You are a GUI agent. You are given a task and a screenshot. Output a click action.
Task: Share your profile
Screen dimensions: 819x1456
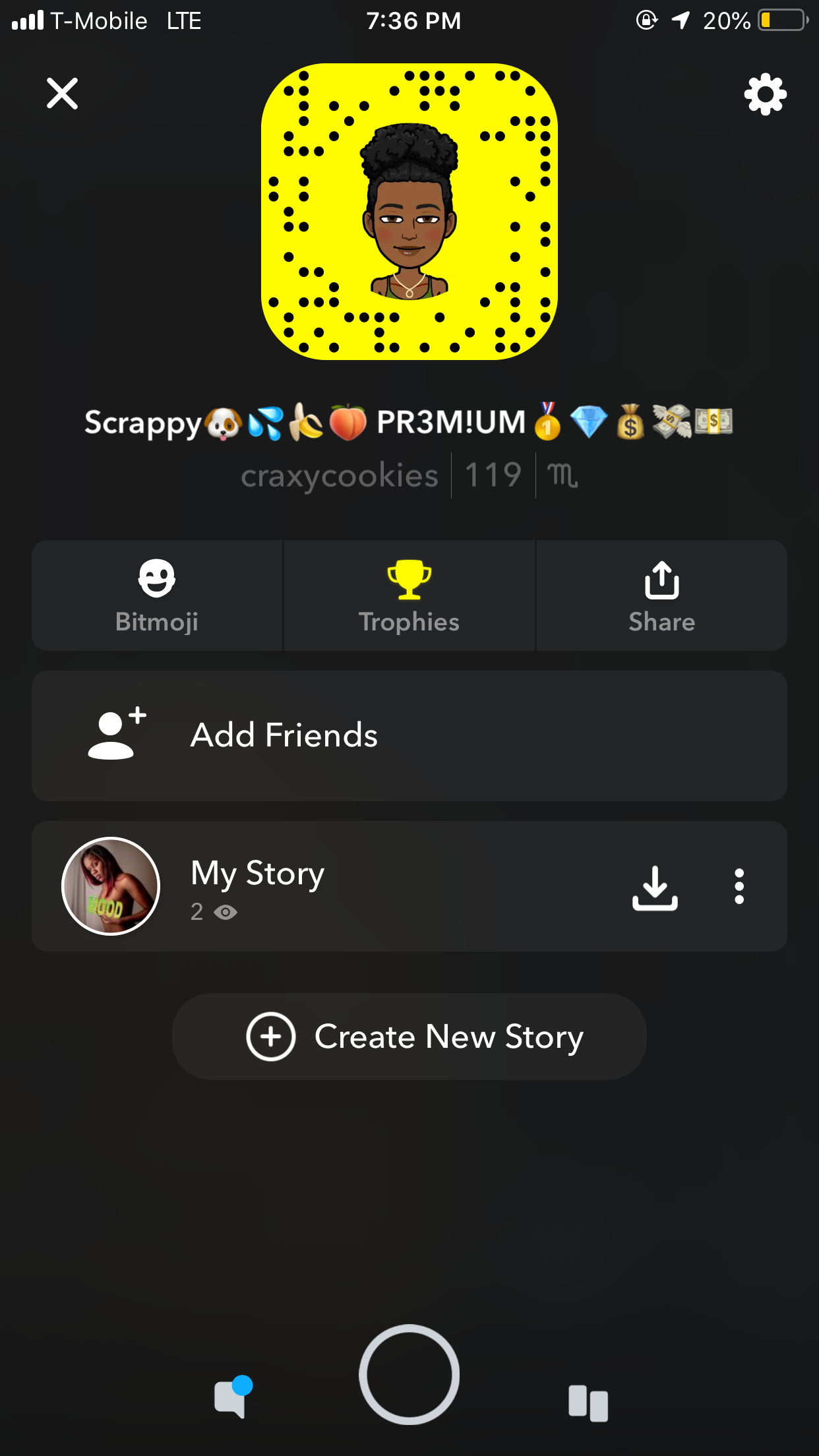click(661, 595)
